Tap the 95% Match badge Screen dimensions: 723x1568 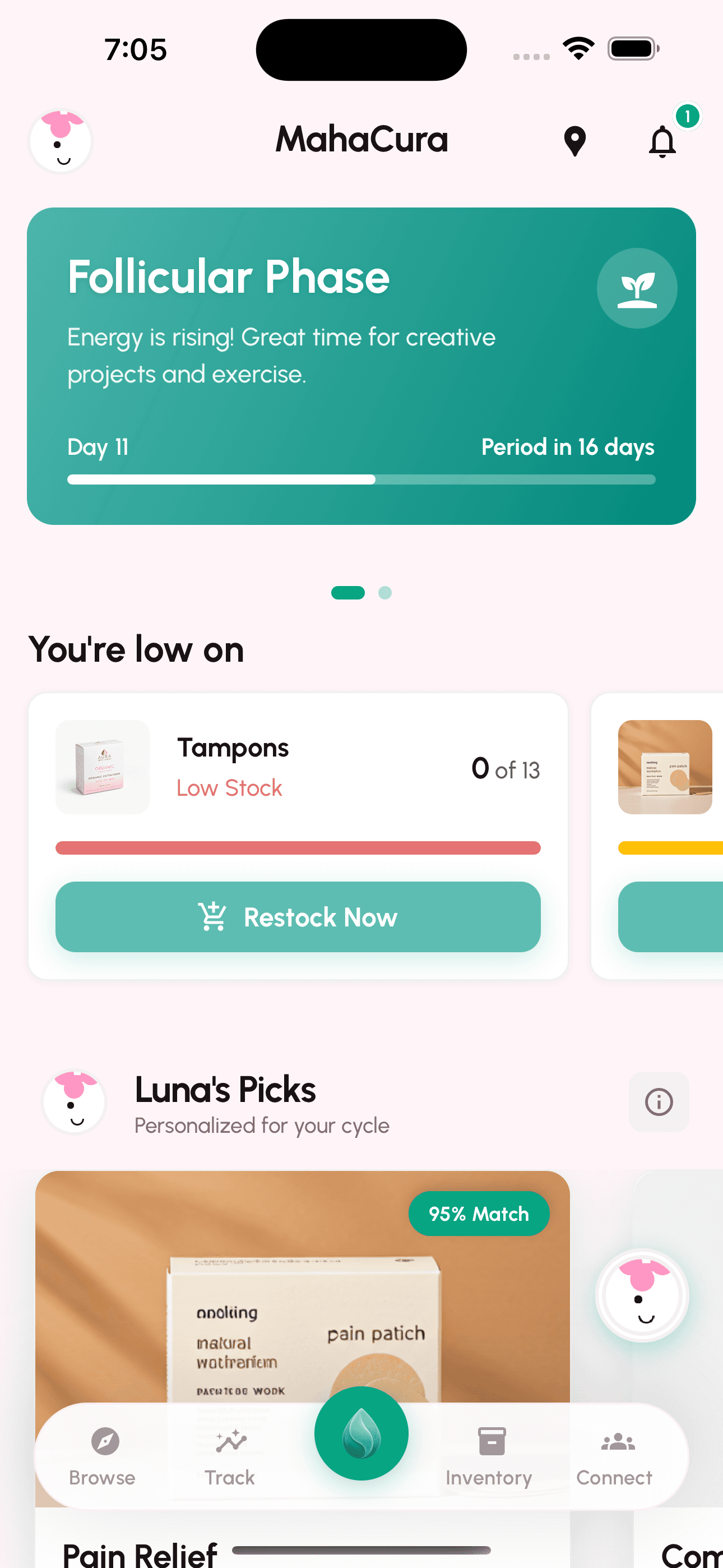coord(479,1214)
